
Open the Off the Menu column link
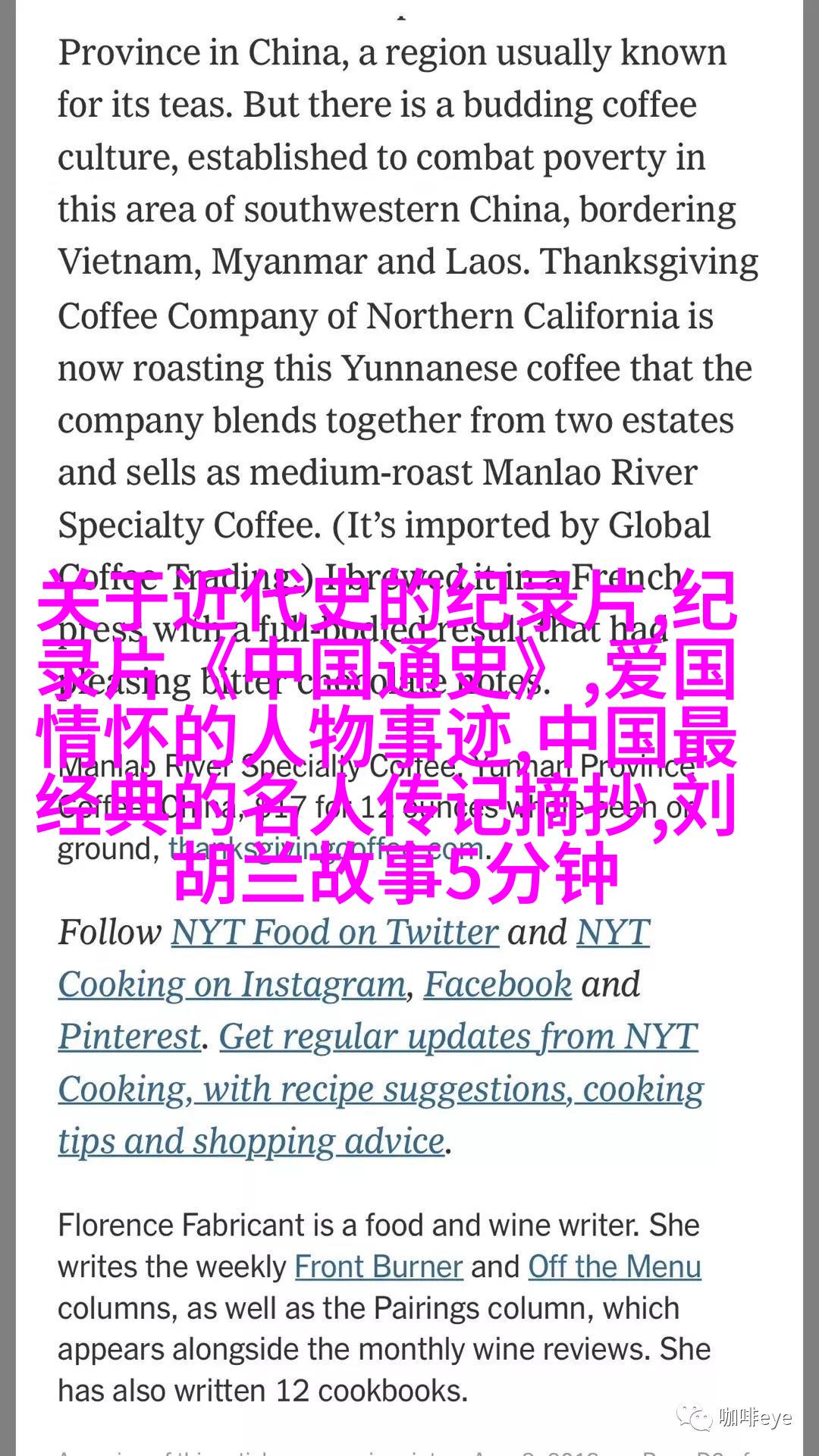[614, 1266]
